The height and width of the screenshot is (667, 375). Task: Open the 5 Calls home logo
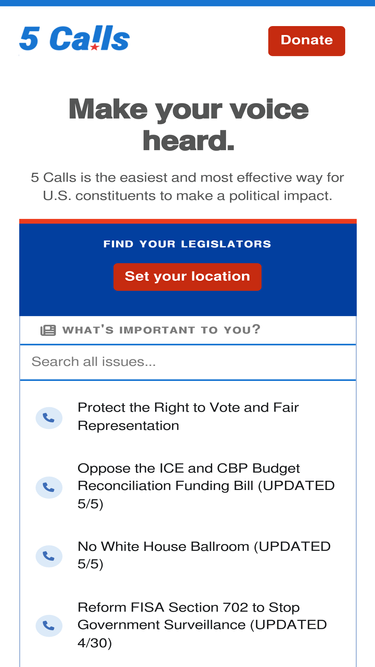click(74, 38)
